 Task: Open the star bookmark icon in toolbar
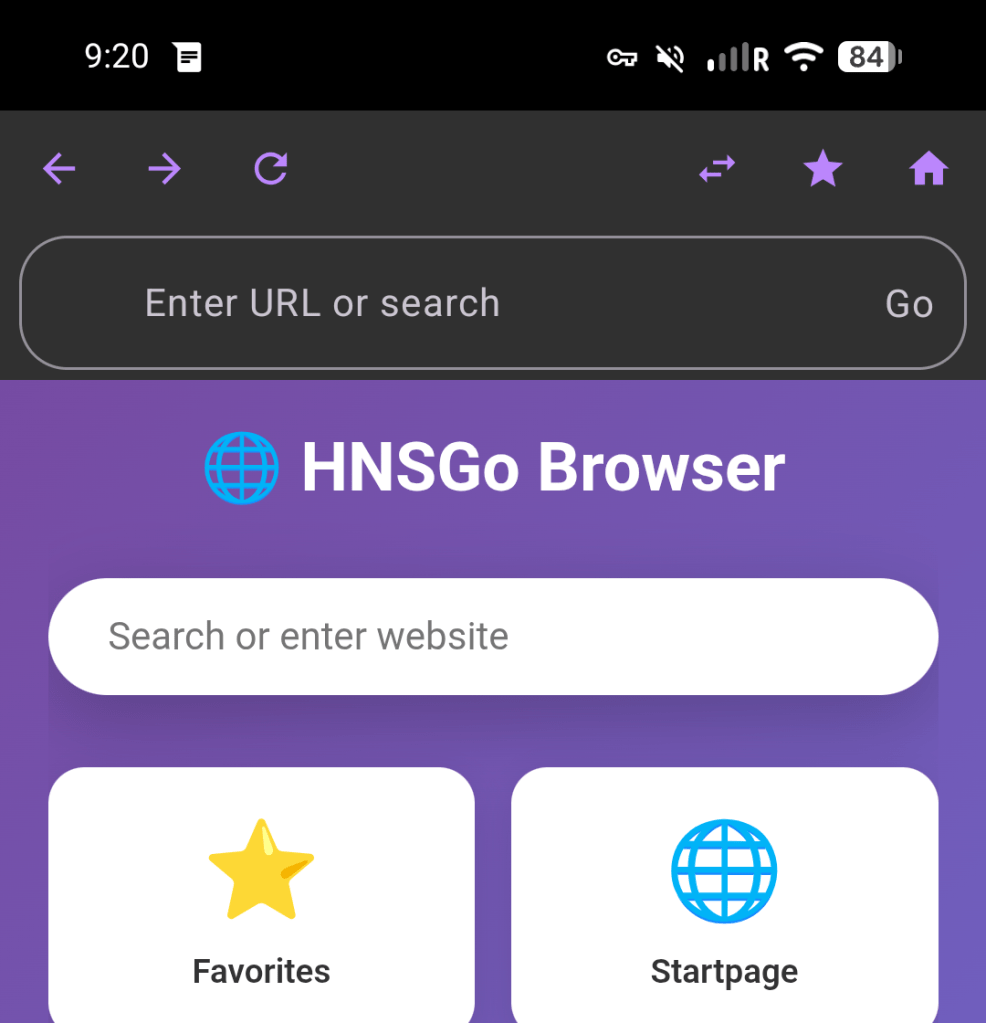(x=823, y=169)
